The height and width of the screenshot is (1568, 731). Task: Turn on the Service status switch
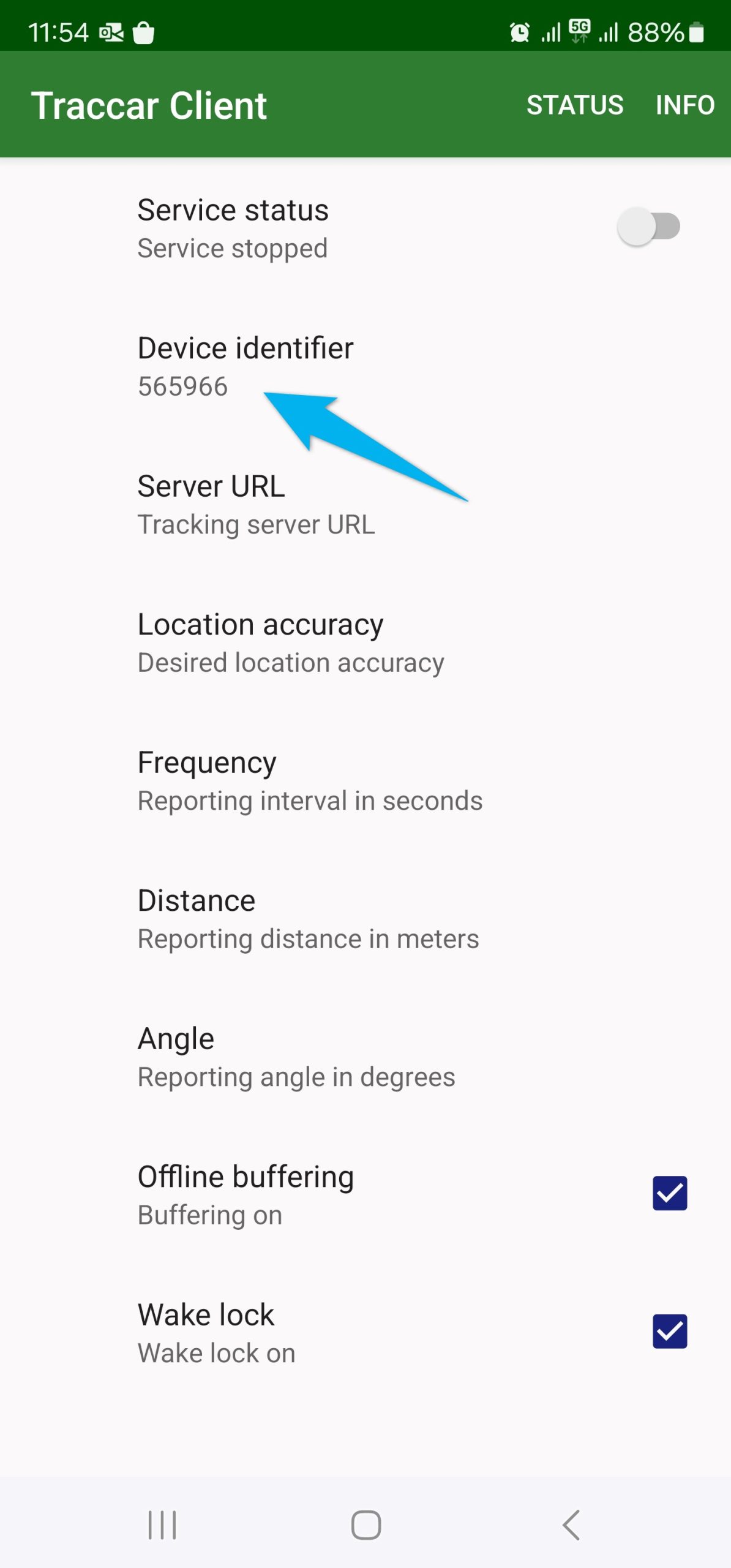click(648, 227)
